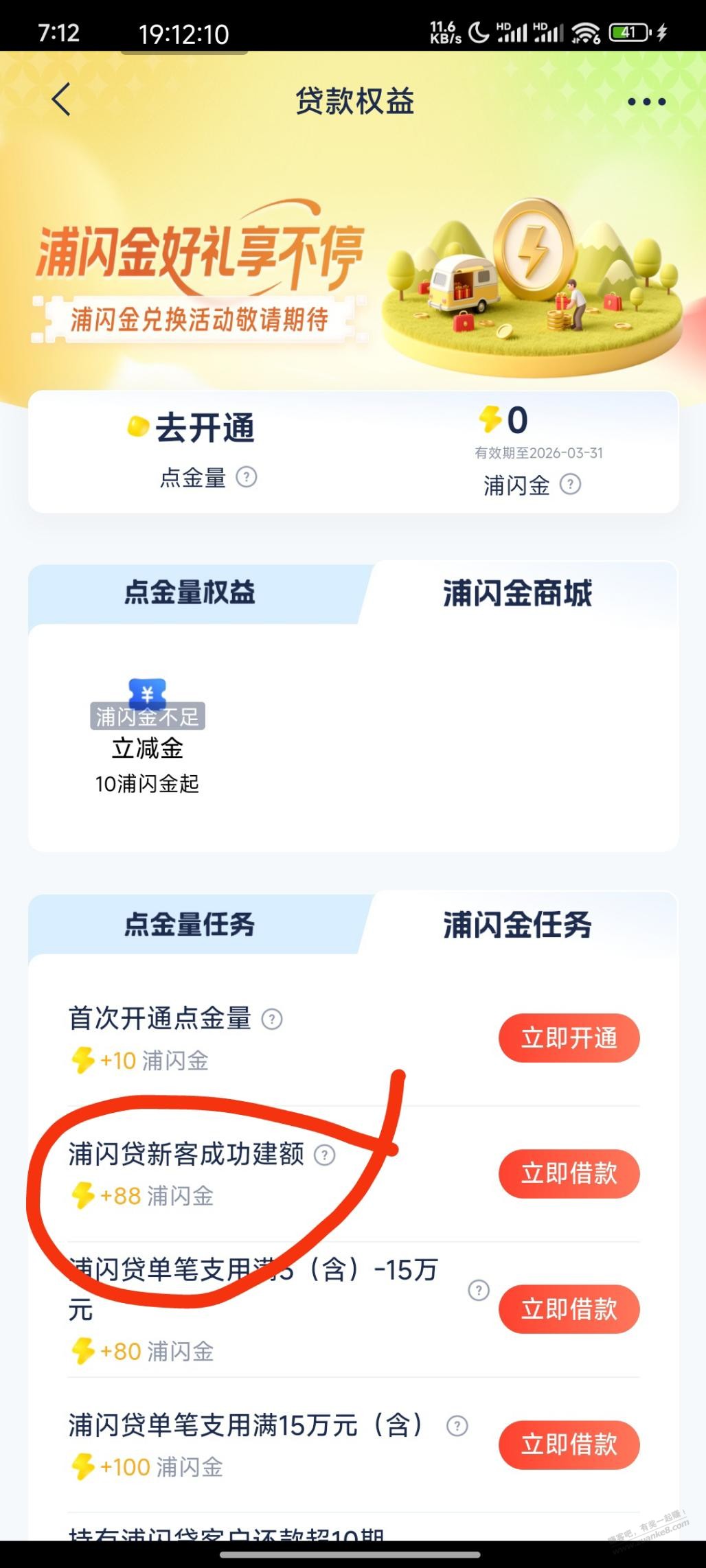Select the 浦闪金商城 tab

[517, 593]
